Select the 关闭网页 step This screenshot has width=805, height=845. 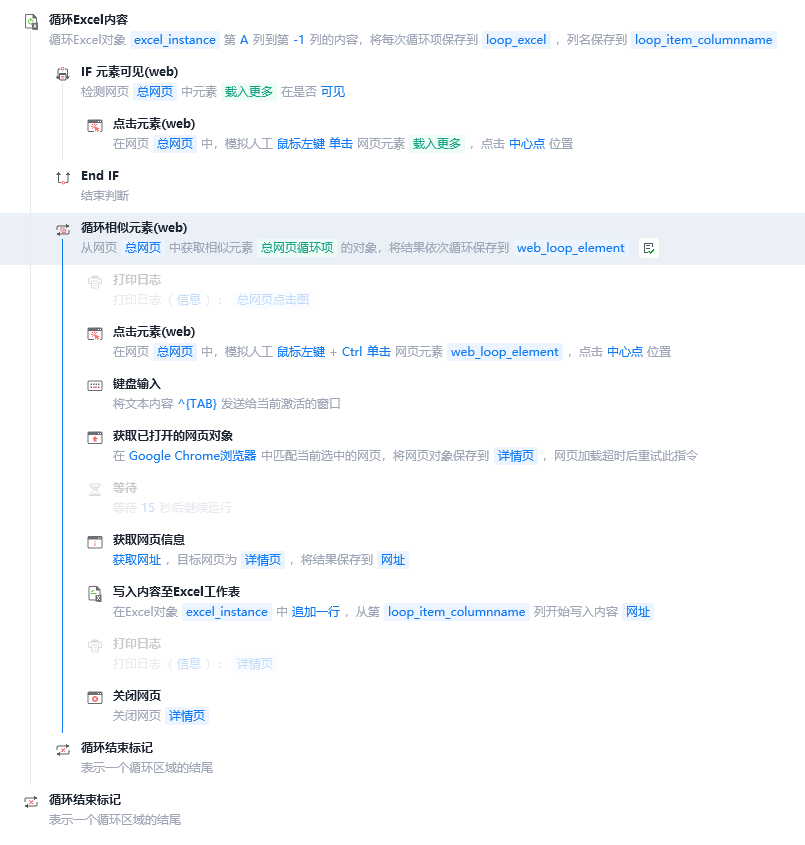click(402, 706)
